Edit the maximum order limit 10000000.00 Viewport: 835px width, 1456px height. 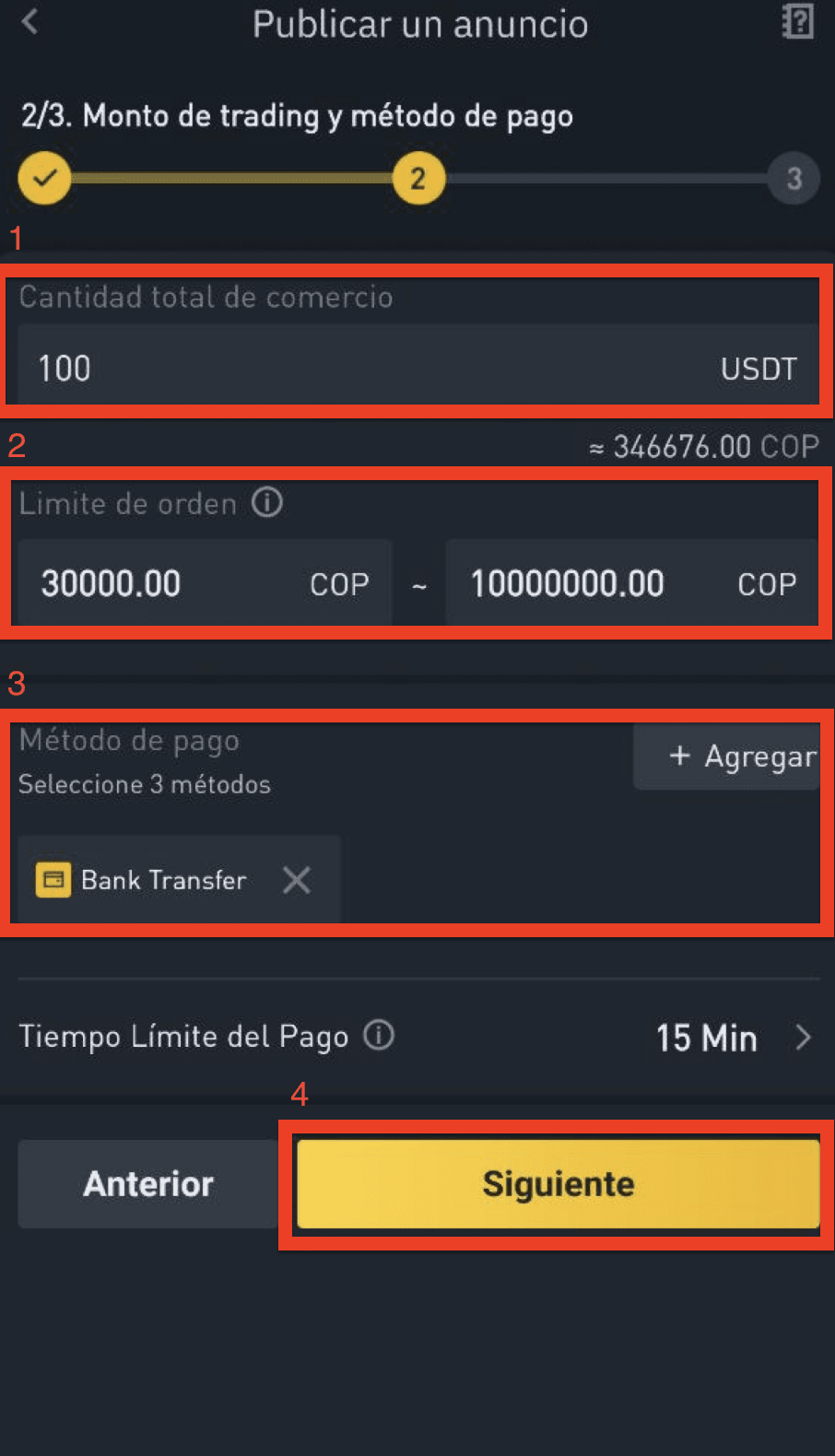[x=632, y=583]
